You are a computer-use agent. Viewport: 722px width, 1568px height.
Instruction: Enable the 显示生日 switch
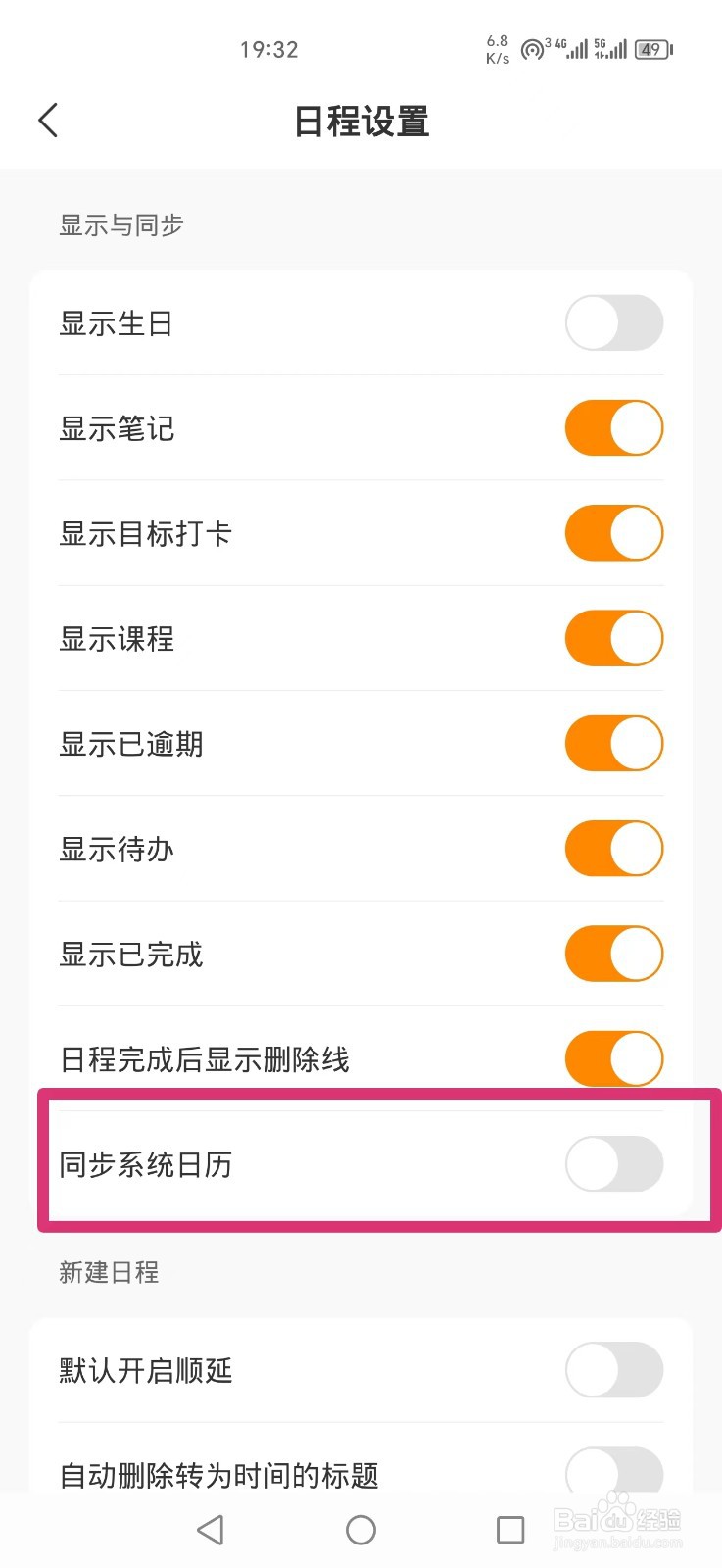614,322
